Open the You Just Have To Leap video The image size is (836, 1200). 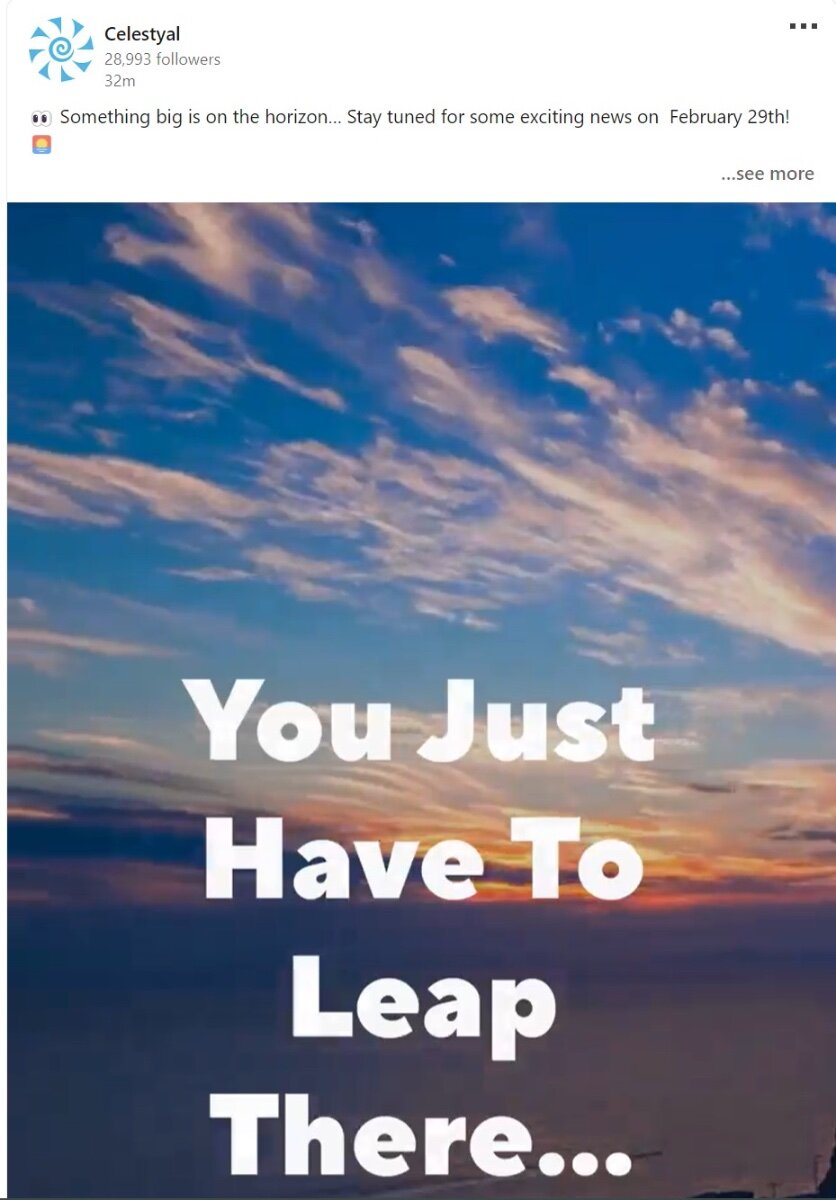[x=420, y=700]
